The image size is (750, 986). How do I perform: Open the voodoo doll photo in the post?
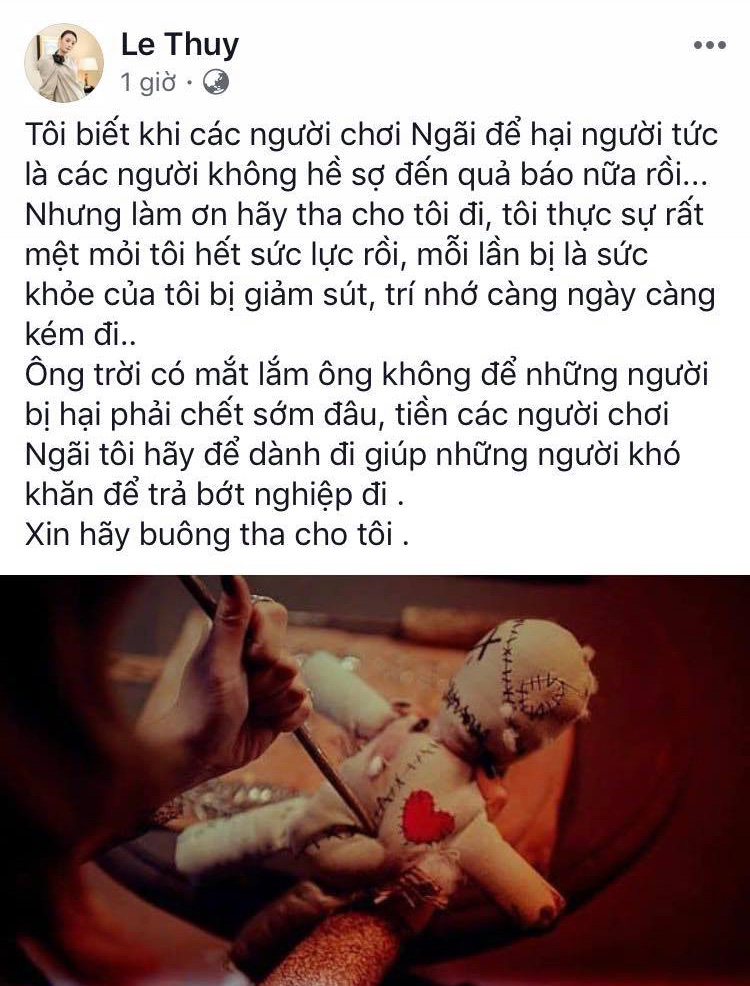375,780
